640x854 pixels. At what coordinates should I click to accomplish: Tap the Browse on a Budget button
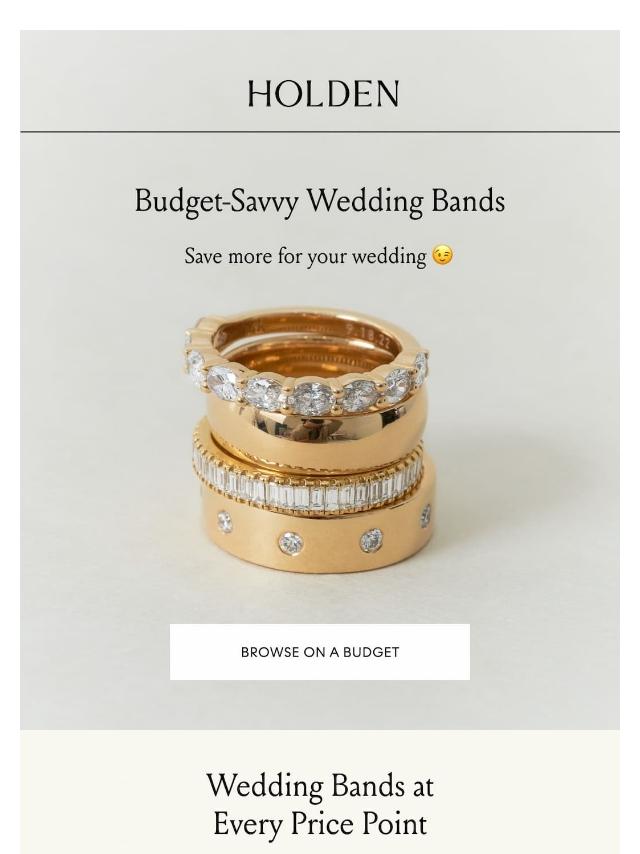point(320,652)
